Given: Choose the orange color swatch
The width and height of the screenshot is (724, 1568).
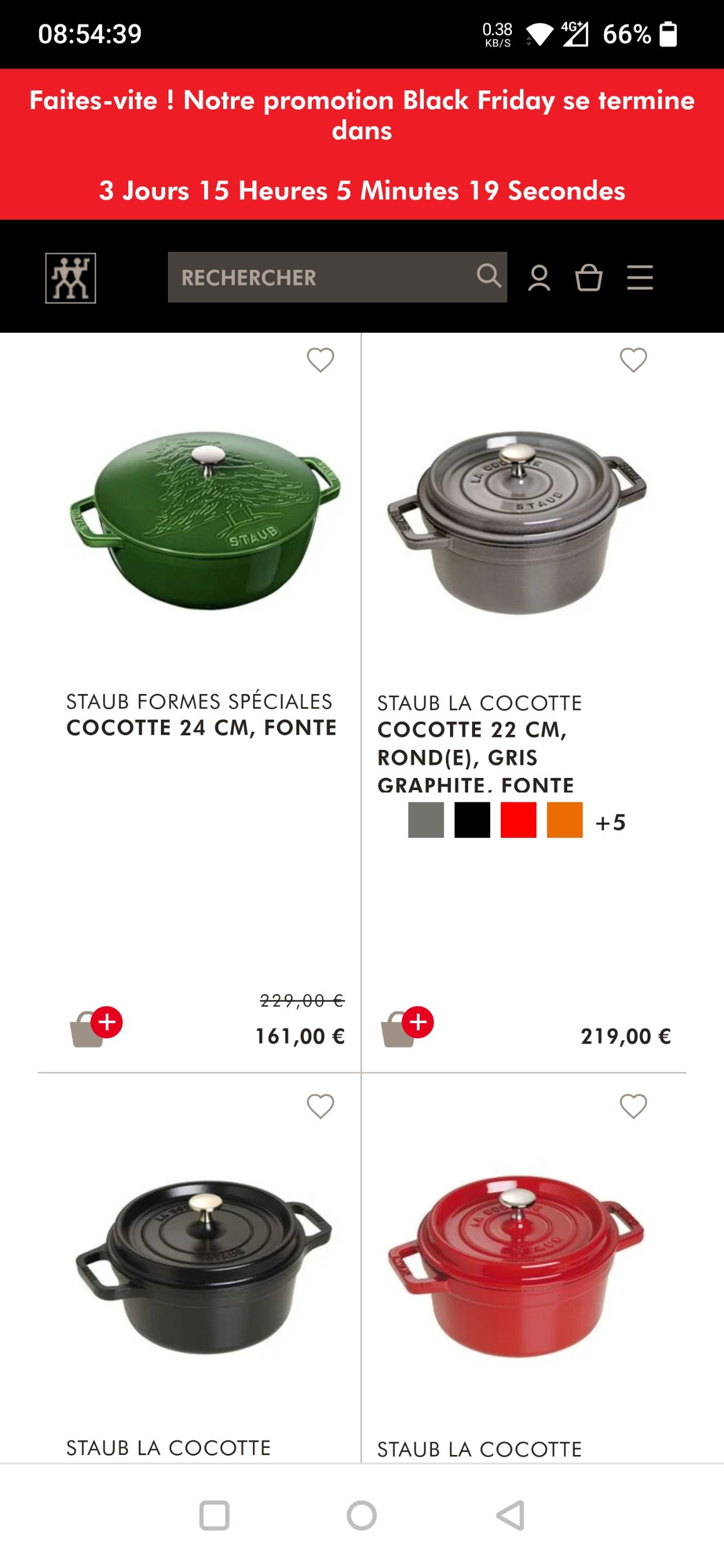Looking at the screenshot, I should pos(564,820).
